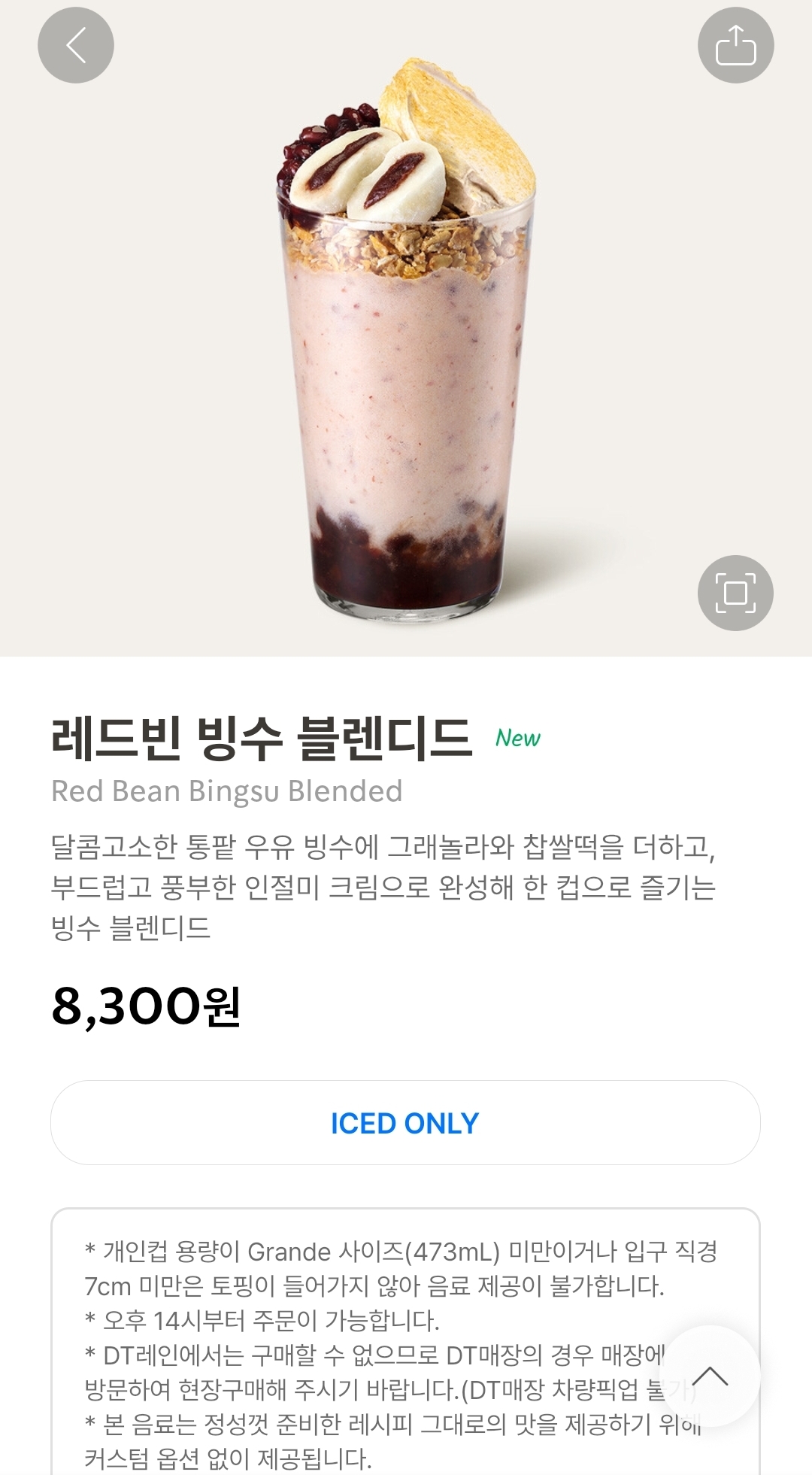Click the back arrow to return

75,45
